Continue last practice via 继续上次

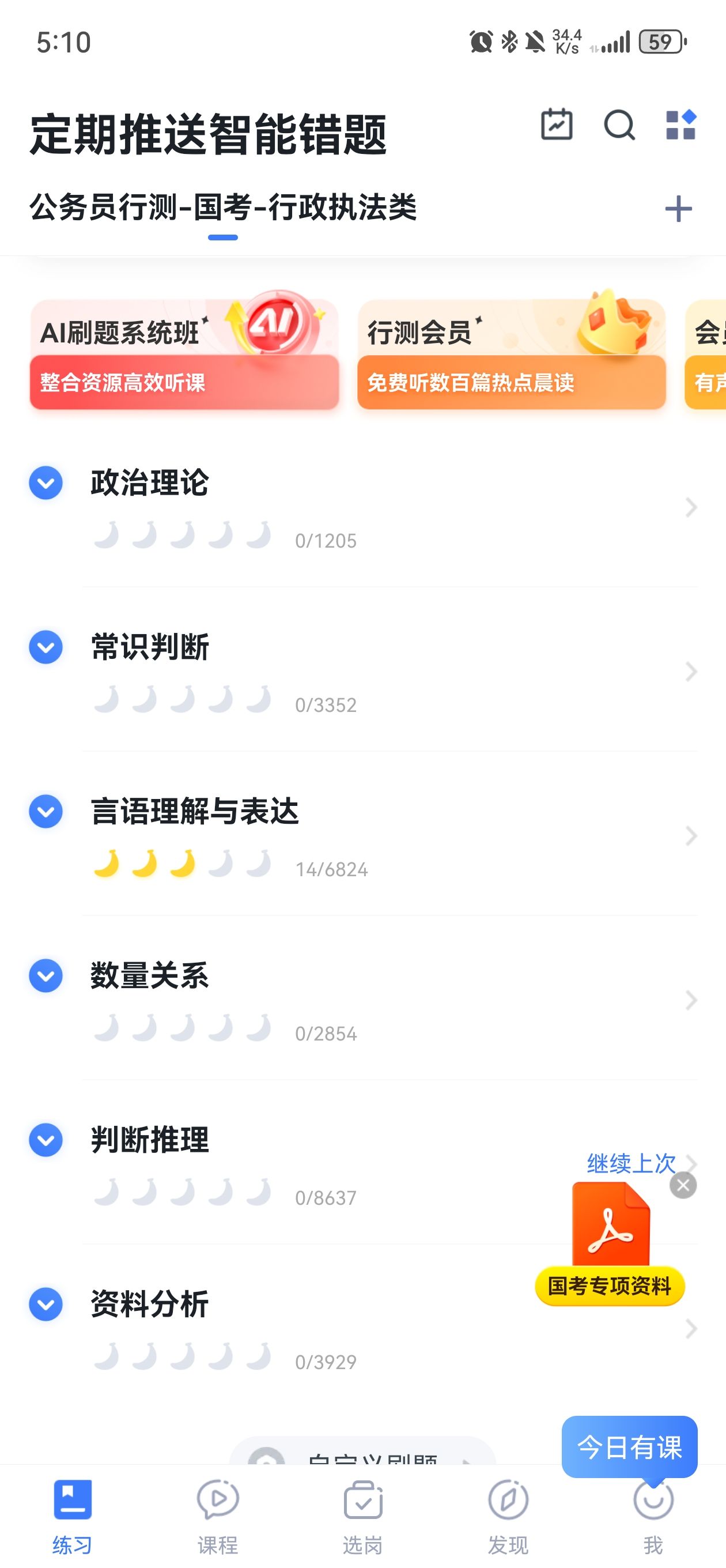pyautogui.click(x=631, y=1163)
